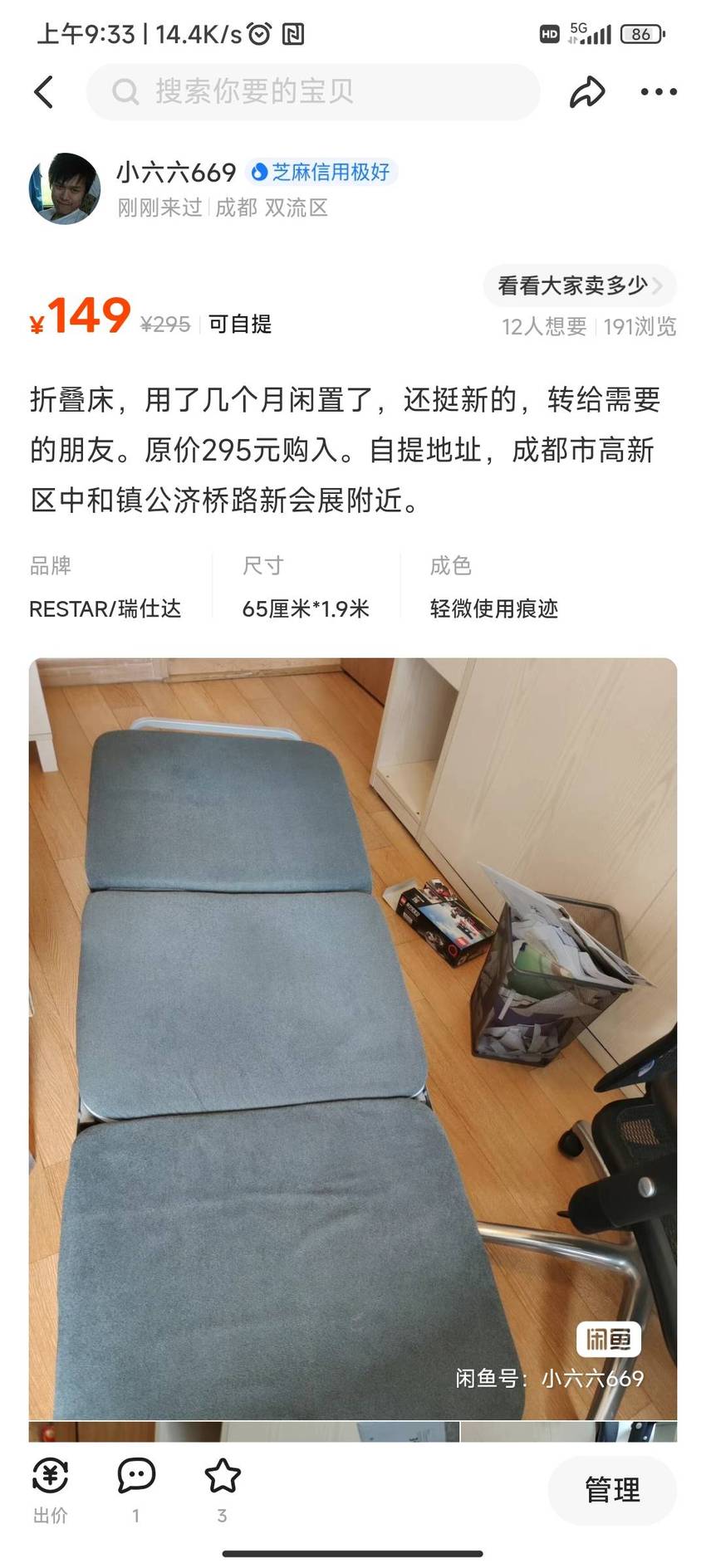Screen dimensions: 706x1568
Task: Open the comments bubble
Action: pyautogui.click(x=136, y=1491)
